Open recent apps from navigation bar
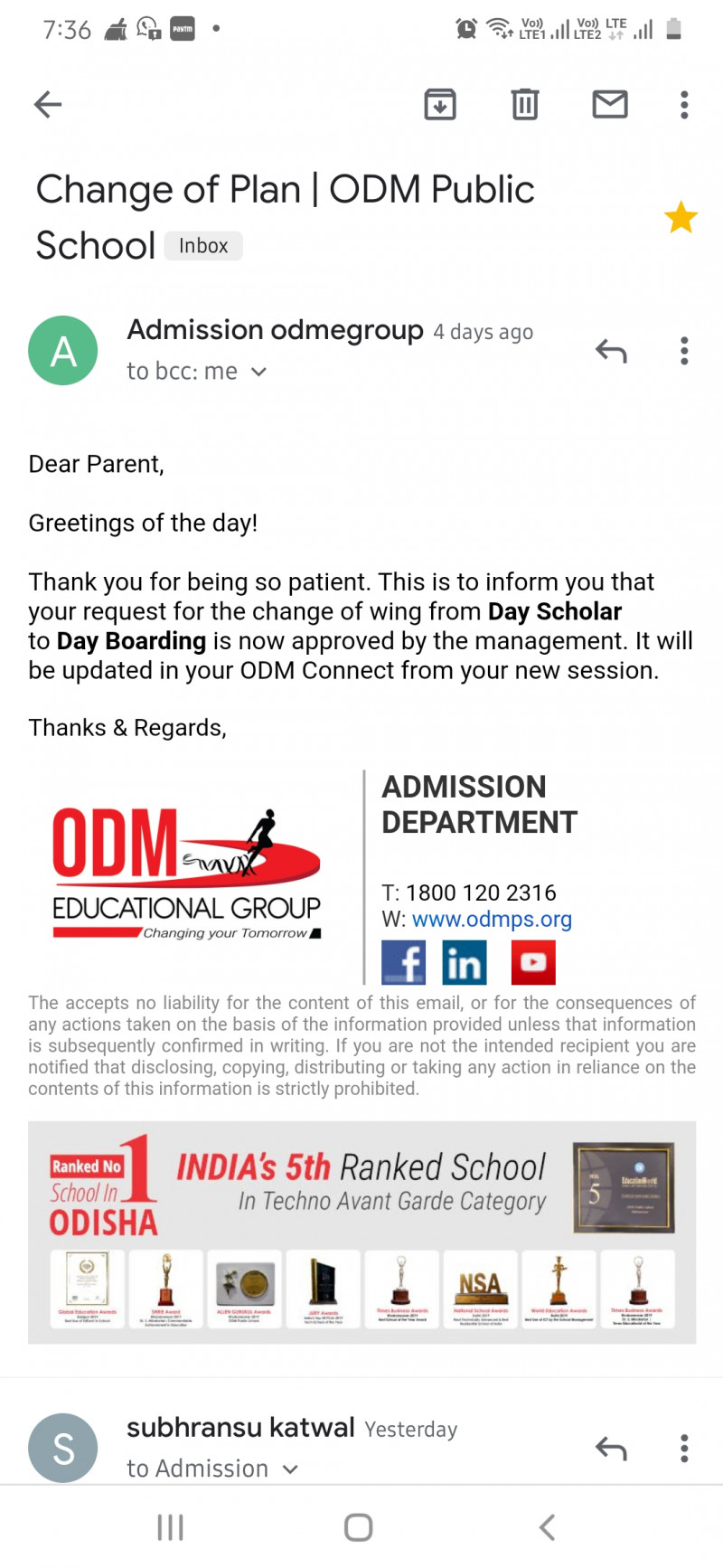723x1568 pixels. click(x=170, y=1527)
